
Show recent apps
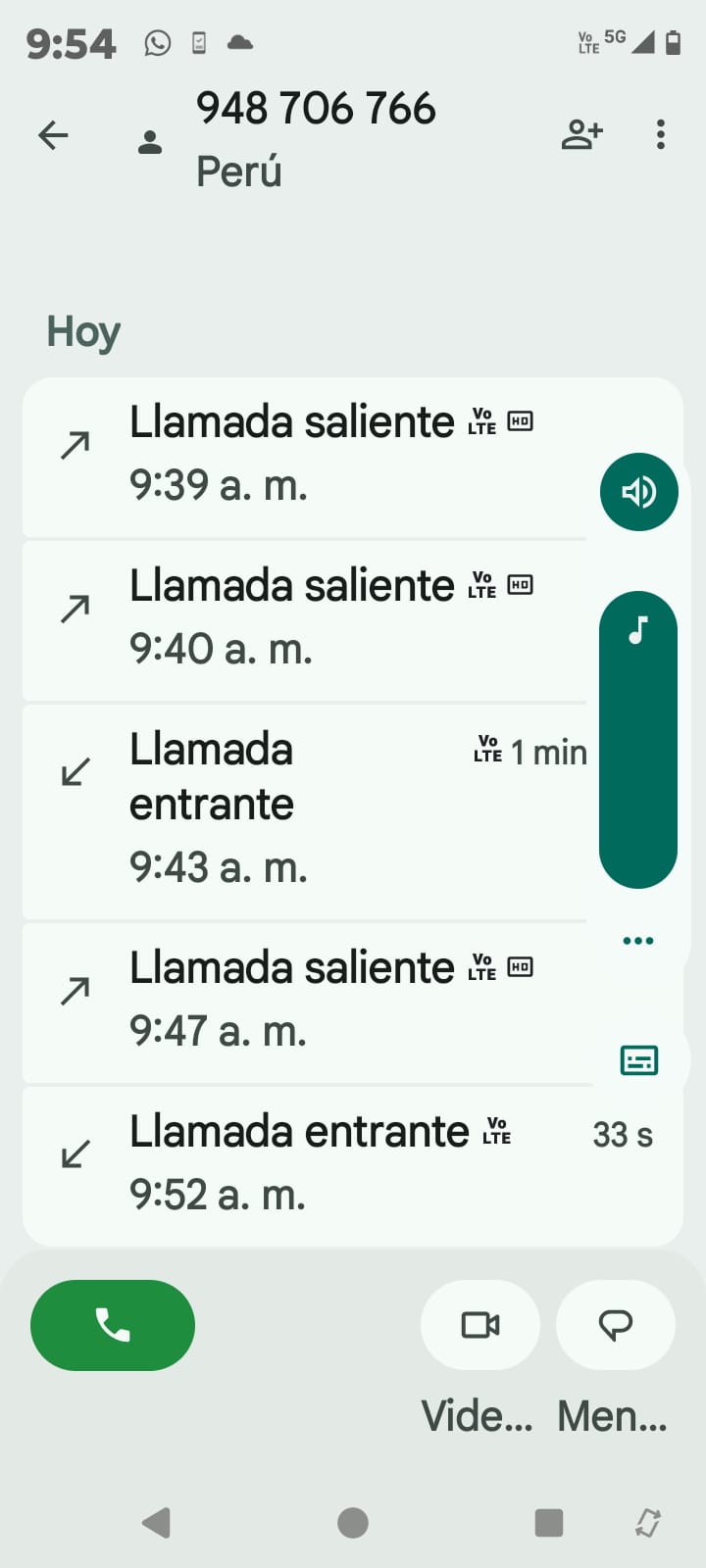(549, 1523)
